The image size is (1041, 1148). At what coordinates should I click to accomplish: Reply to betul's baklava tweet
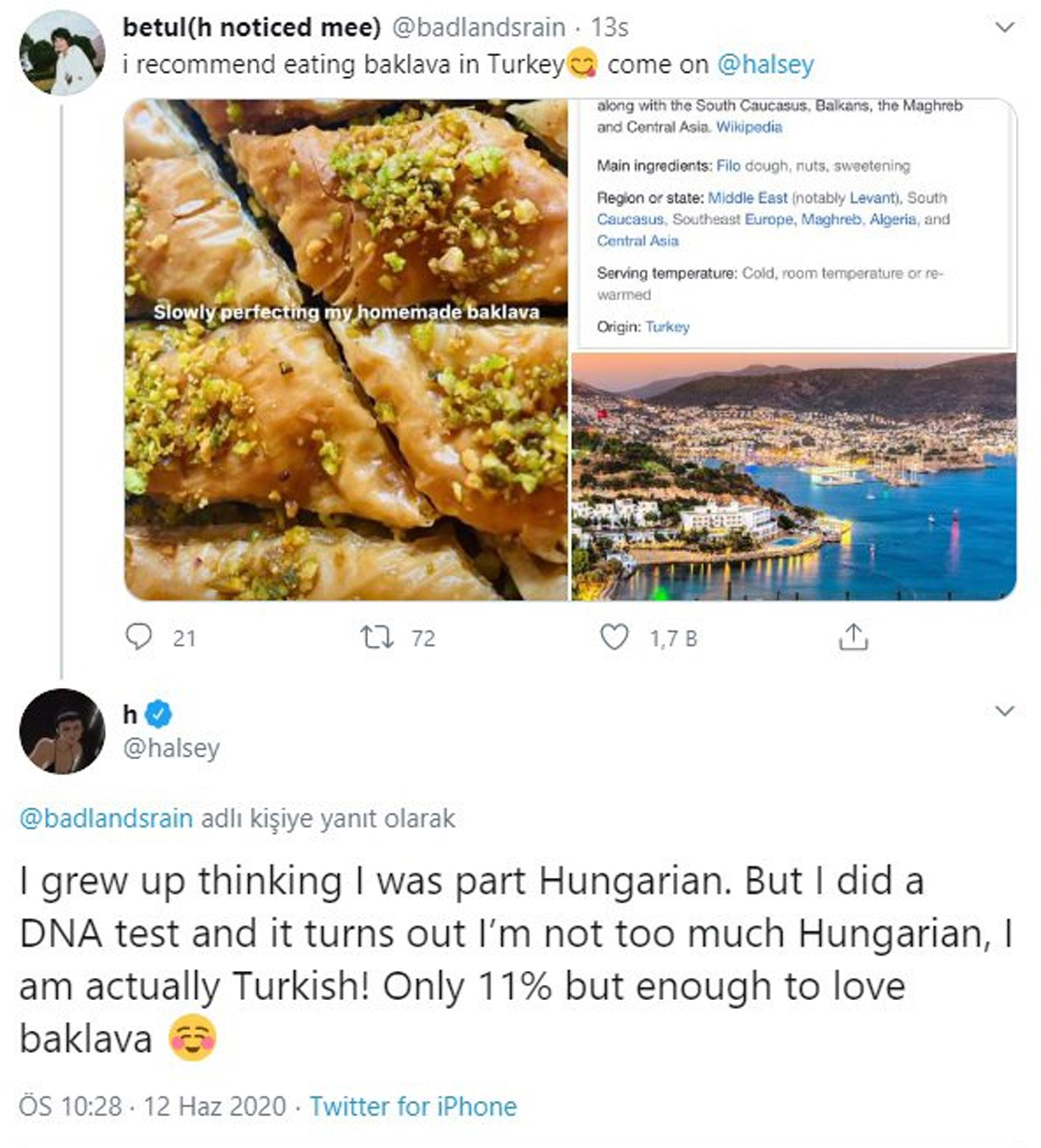click(138, 637)
